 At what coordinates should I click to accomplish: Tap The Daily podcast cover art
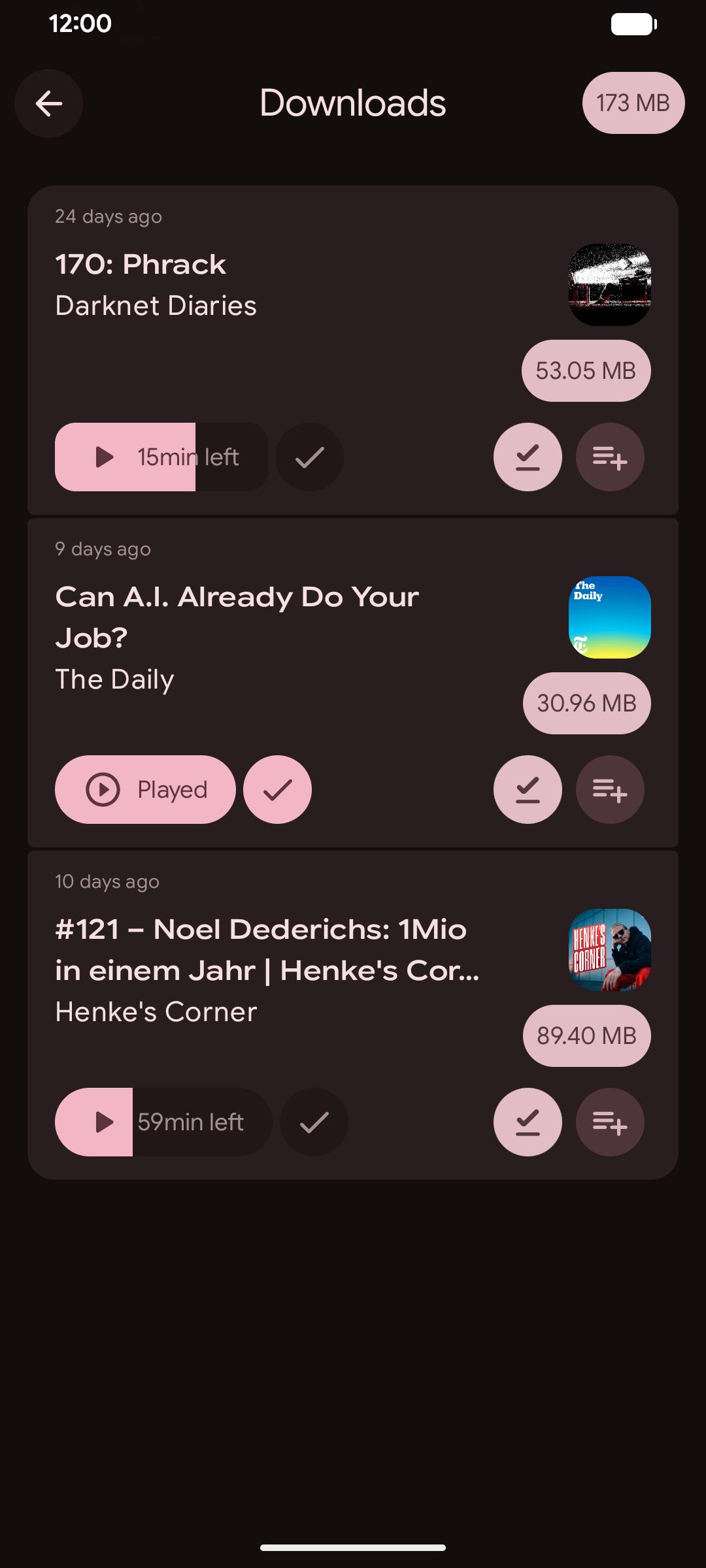[609, 617]
